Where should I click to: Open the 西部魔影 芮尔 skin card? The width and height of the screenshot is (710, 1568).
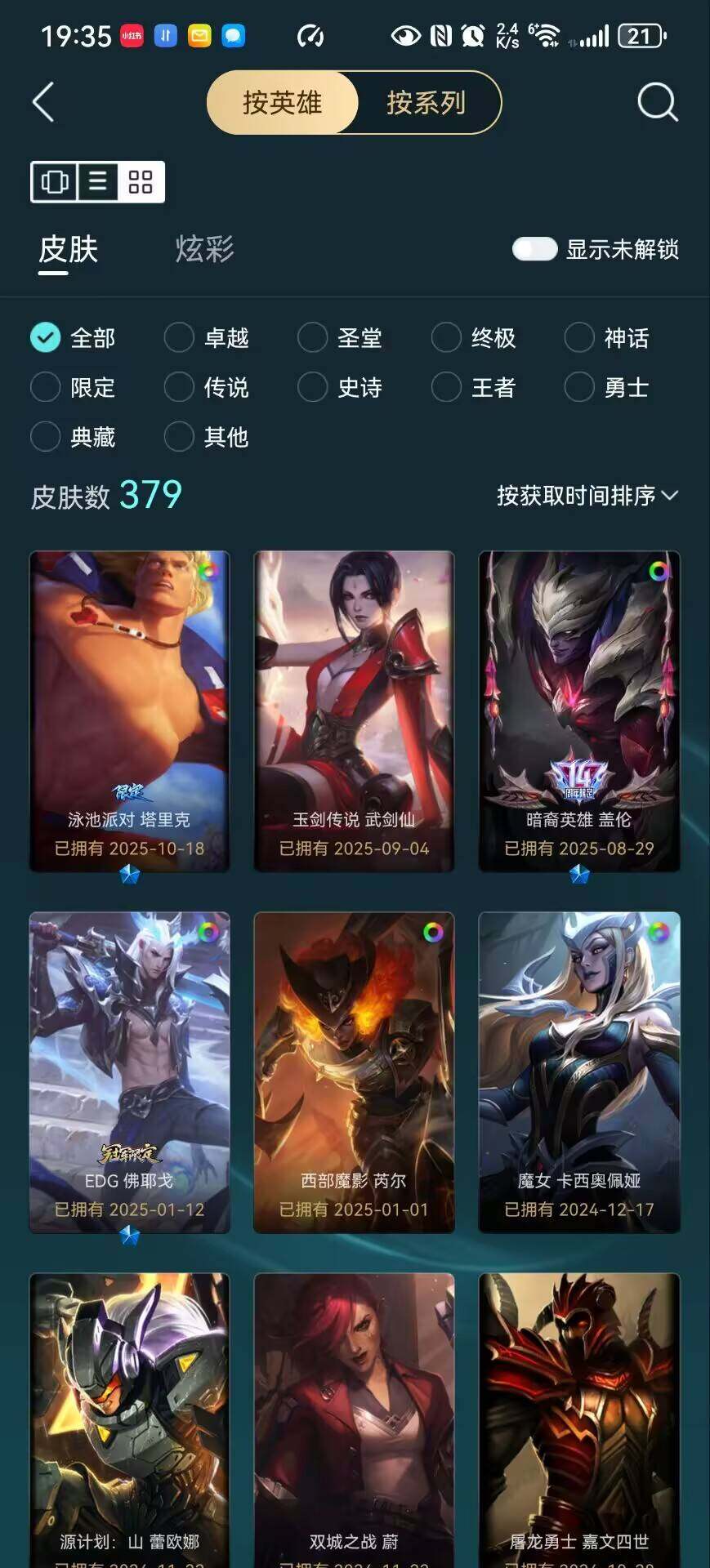[354, 1071]
